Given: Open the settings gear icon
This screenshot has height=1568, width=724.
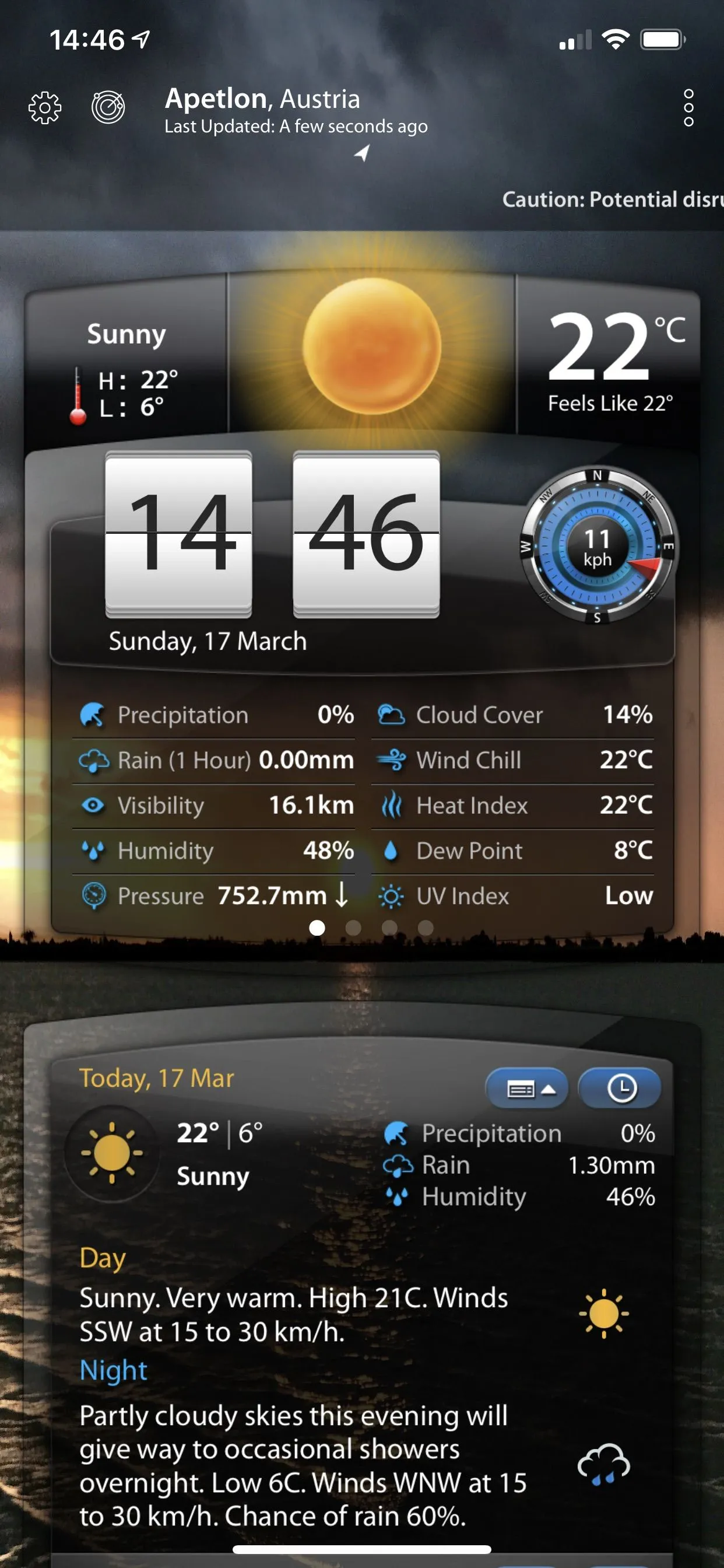Looking at the screenshot, I should click(45, 108).
